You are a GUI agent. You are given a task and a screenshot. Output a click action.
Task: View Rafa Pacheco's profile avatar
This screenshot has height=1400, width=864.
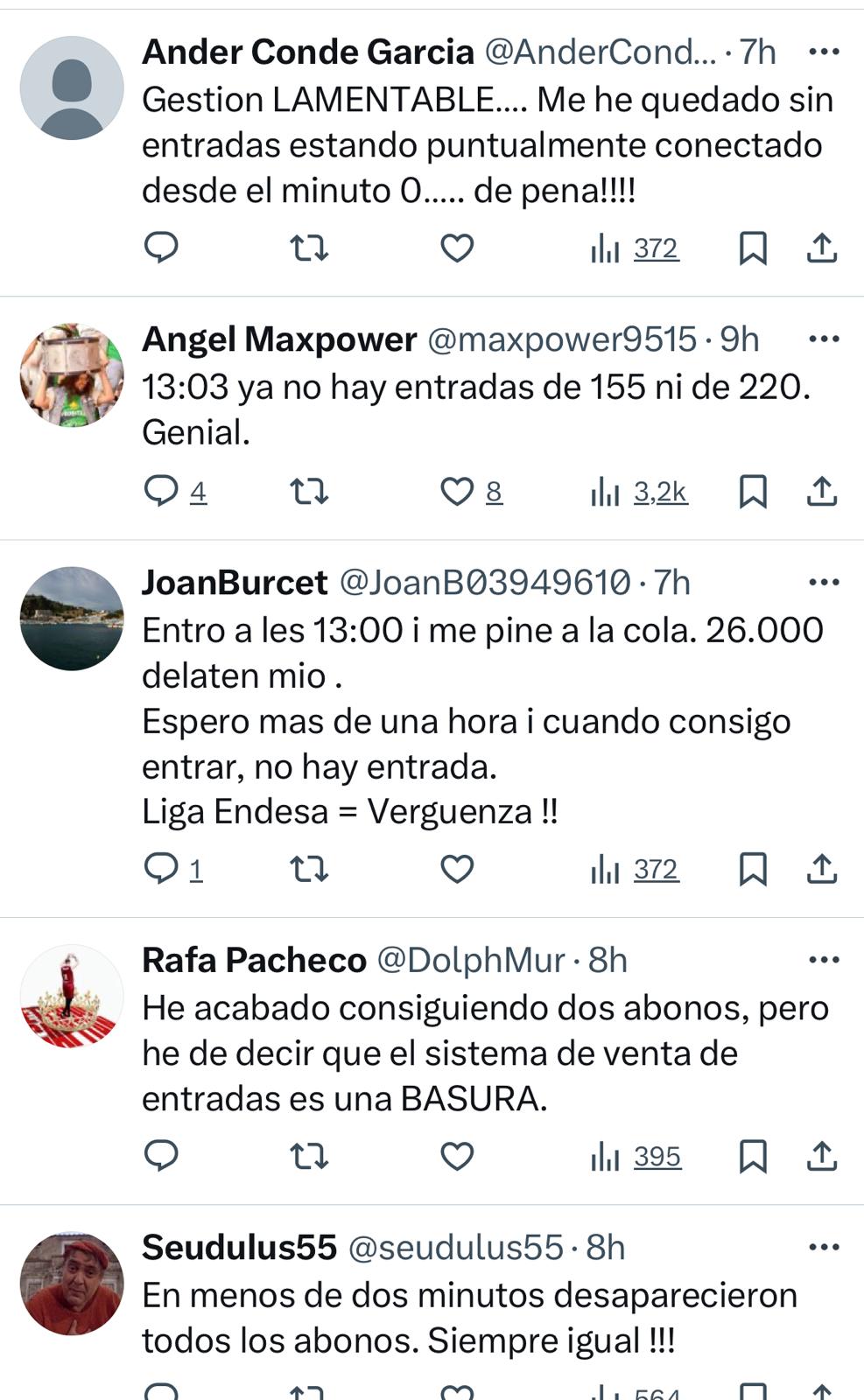(x=72, y=997)
